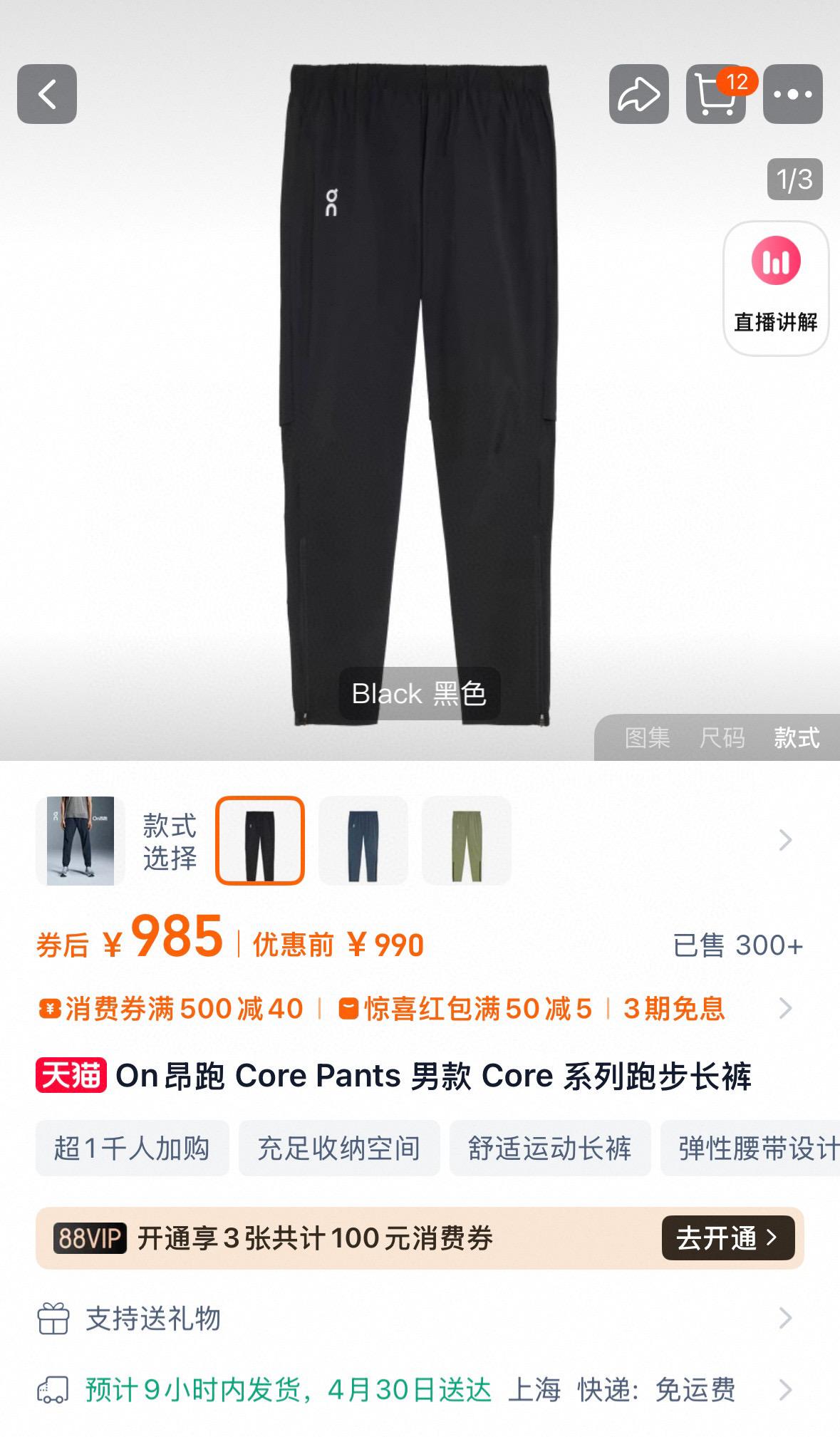Tap the 超1千人加购 tag

(132, 1148)
